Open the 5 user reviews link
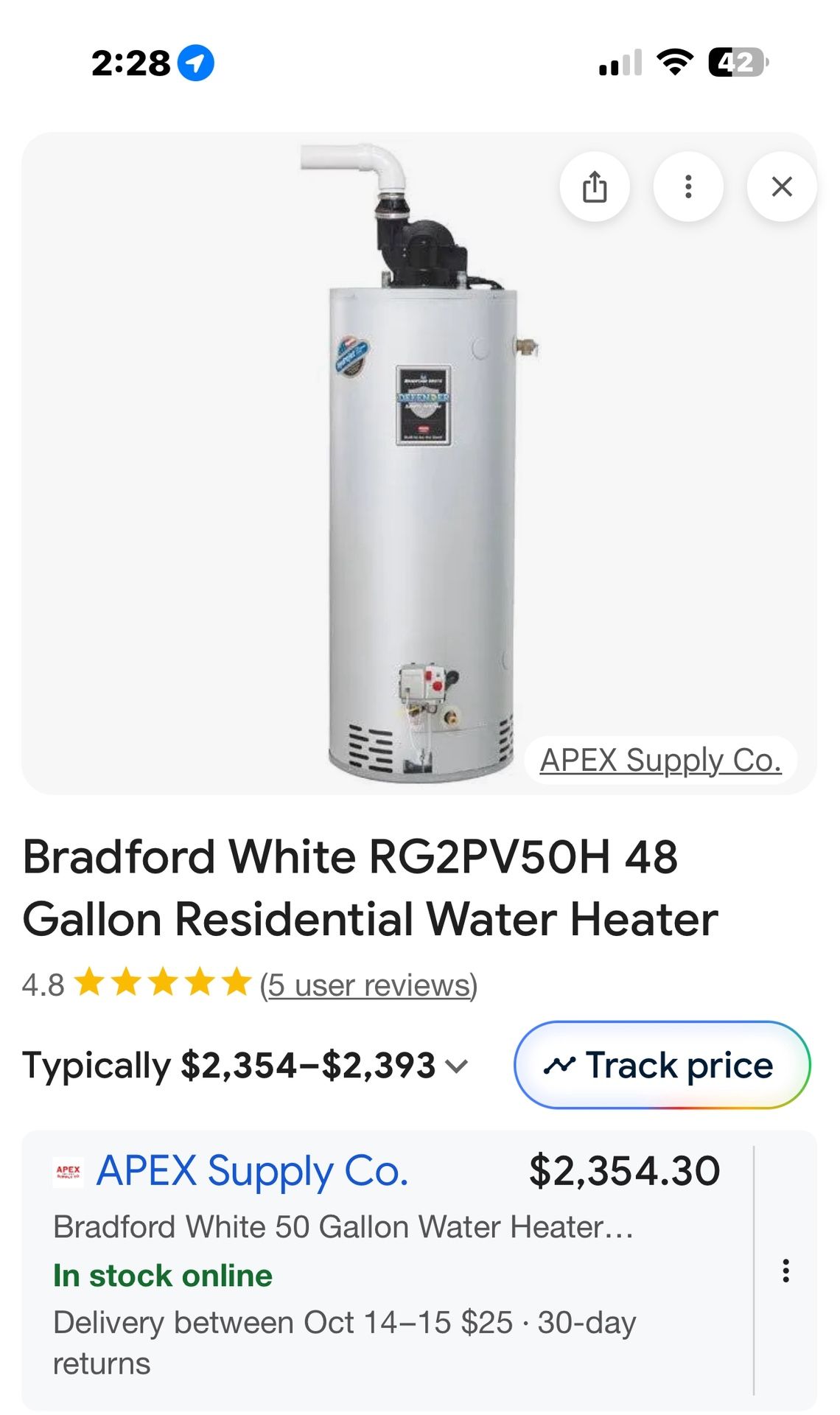This screenshot has height=1415, width=840. click(x=366, y=985)
